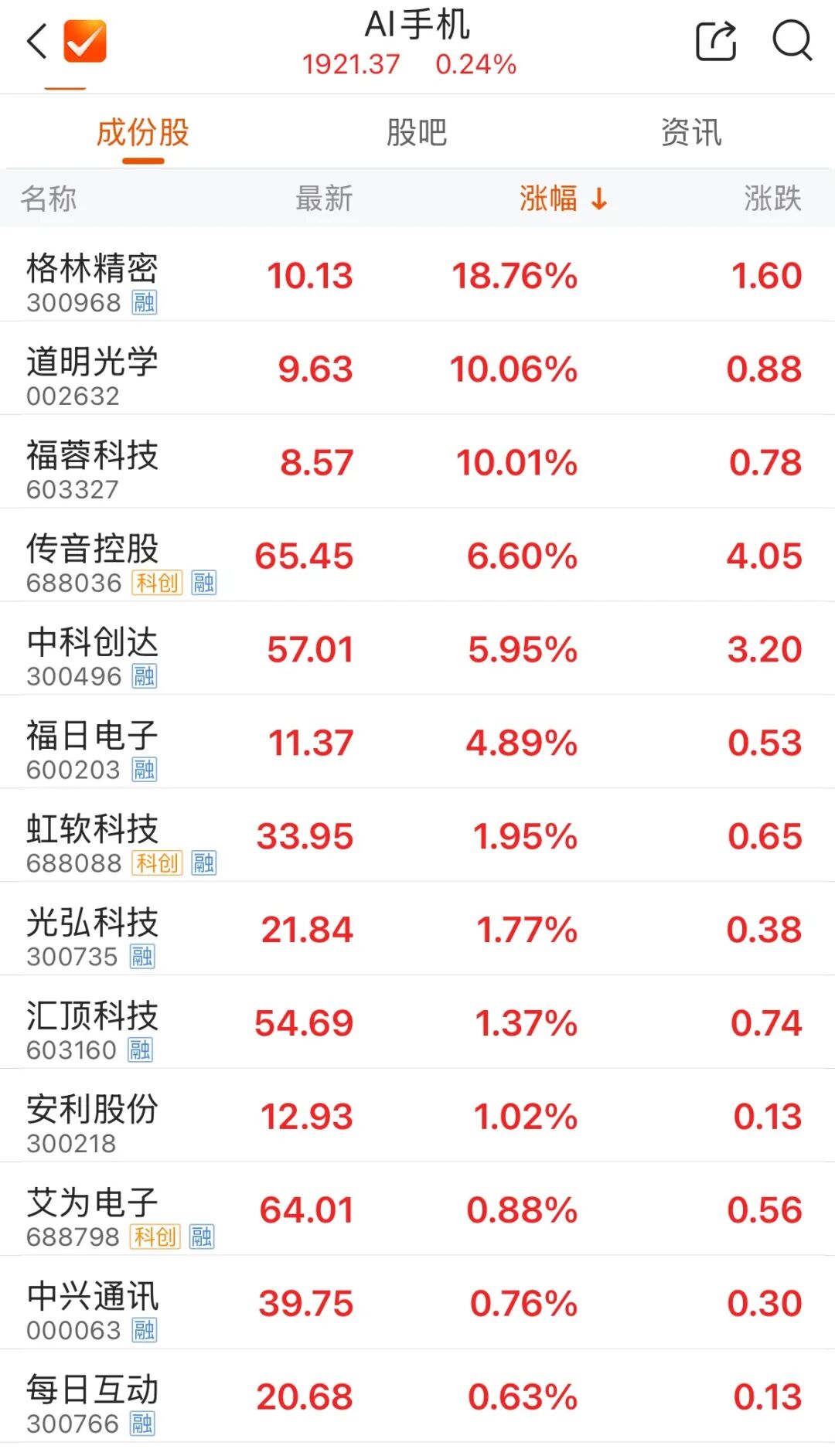Open 传音控股 stock row
Image resolution: width=835 pixels, height=1456 pixels.
coord(417,555)
